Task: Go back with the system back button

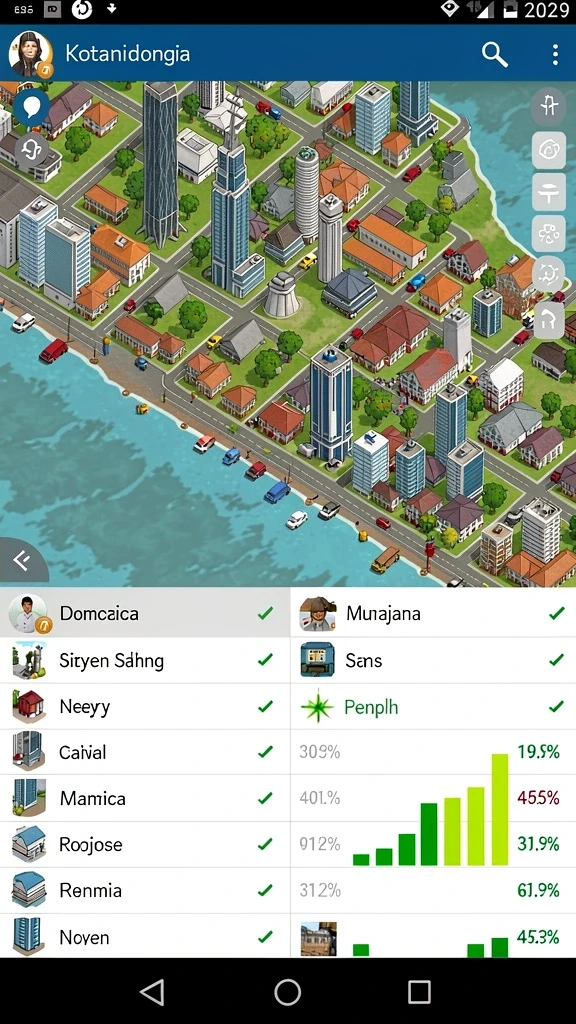Action: [152, 992]
